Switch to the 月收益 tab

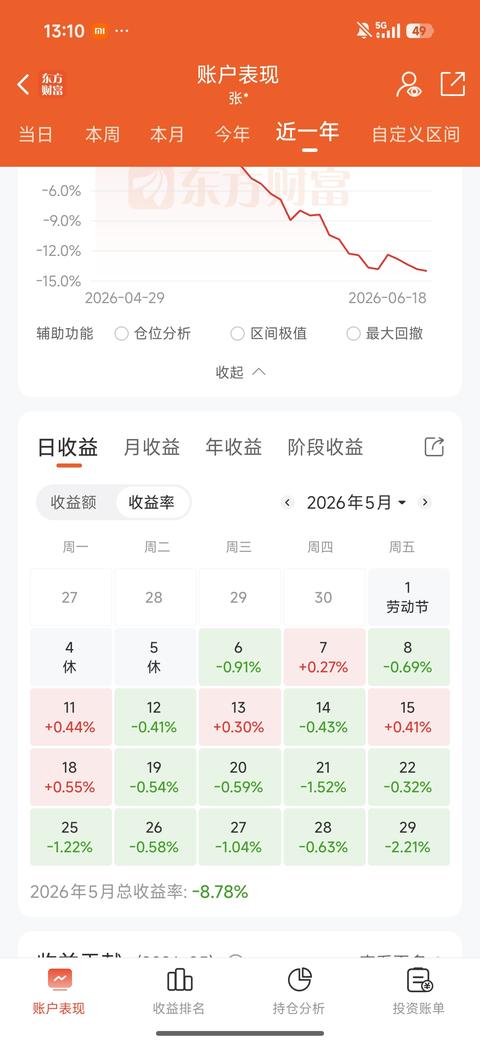click(152, 447)
